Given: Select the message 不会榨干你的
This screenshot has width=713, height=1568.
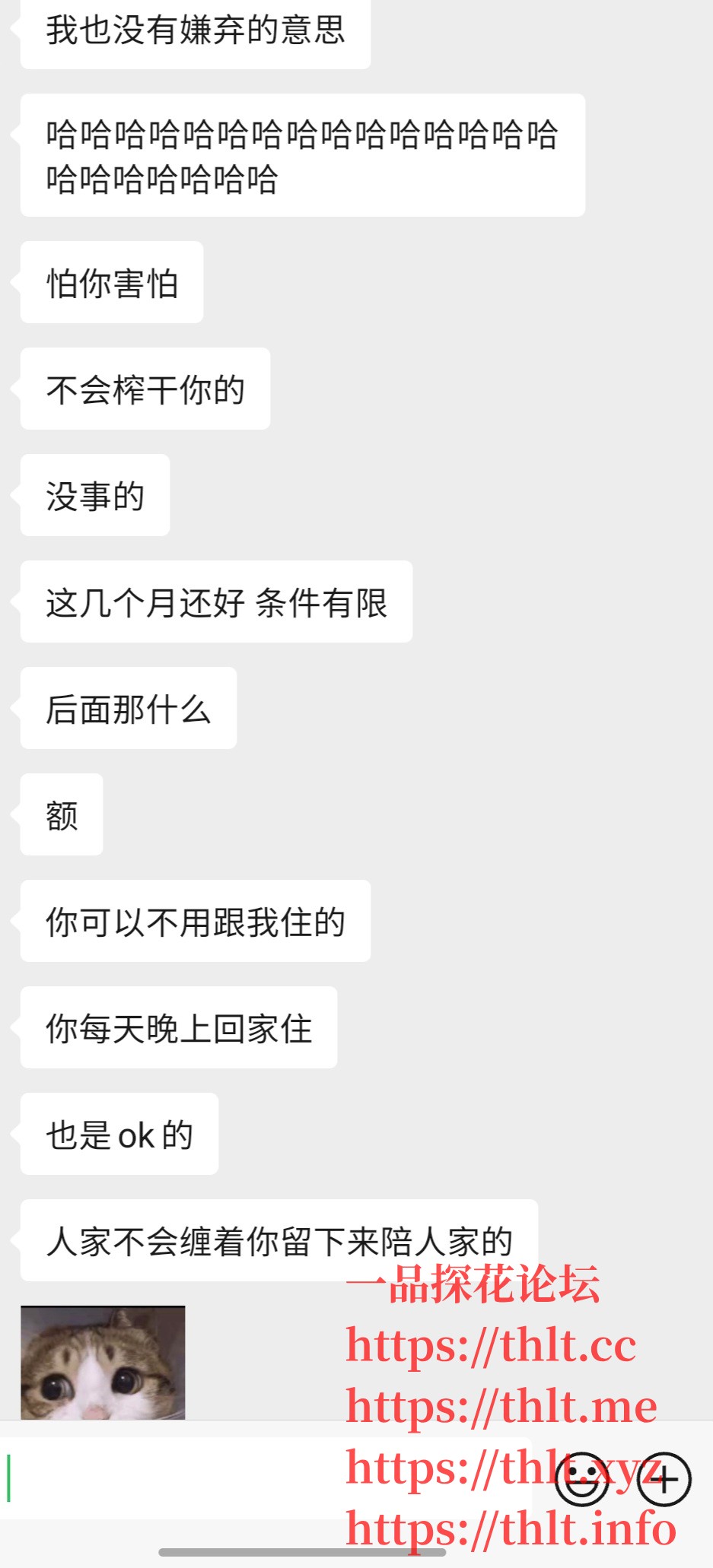Looking at the screenshot, I should [145, 388].
